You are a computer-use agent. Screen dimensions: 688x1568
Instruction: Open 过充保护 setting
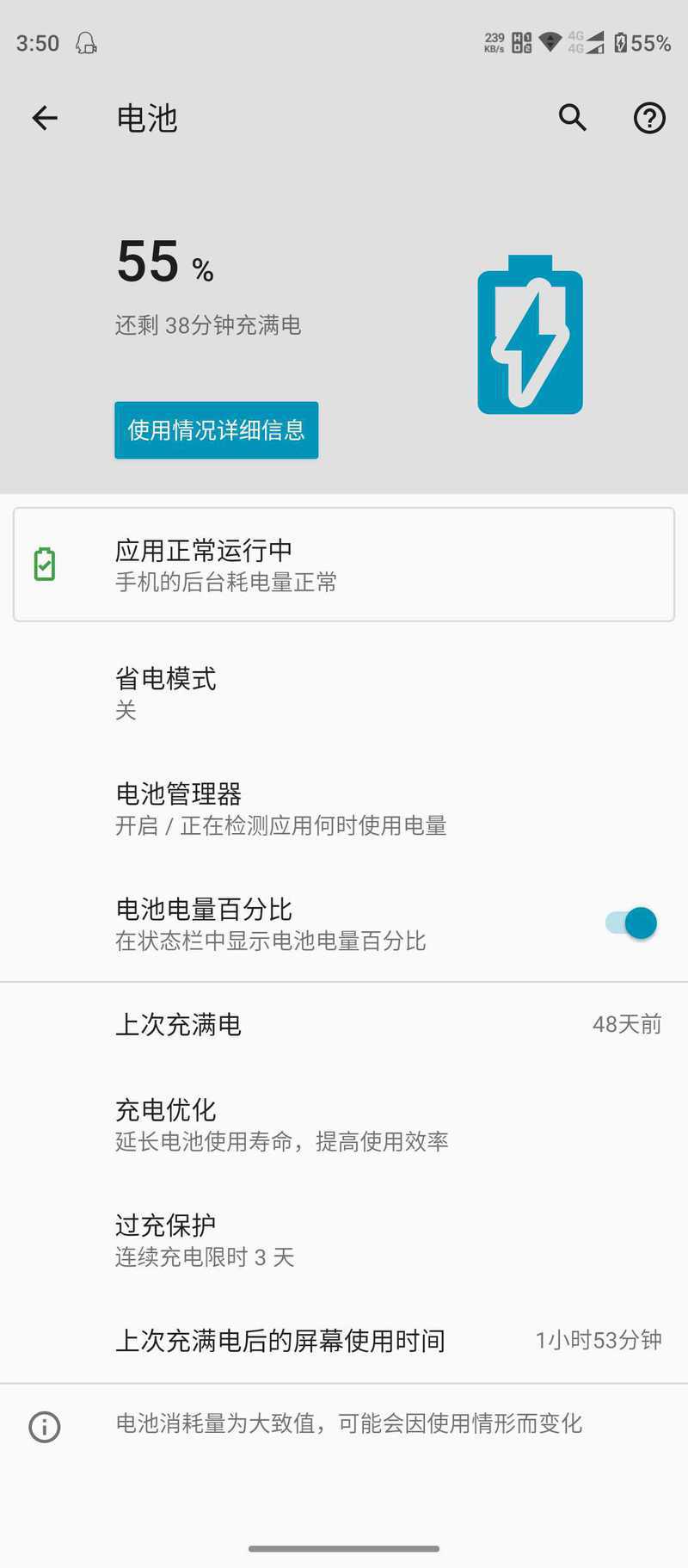pyautogui.click(x=344, y=1240)
